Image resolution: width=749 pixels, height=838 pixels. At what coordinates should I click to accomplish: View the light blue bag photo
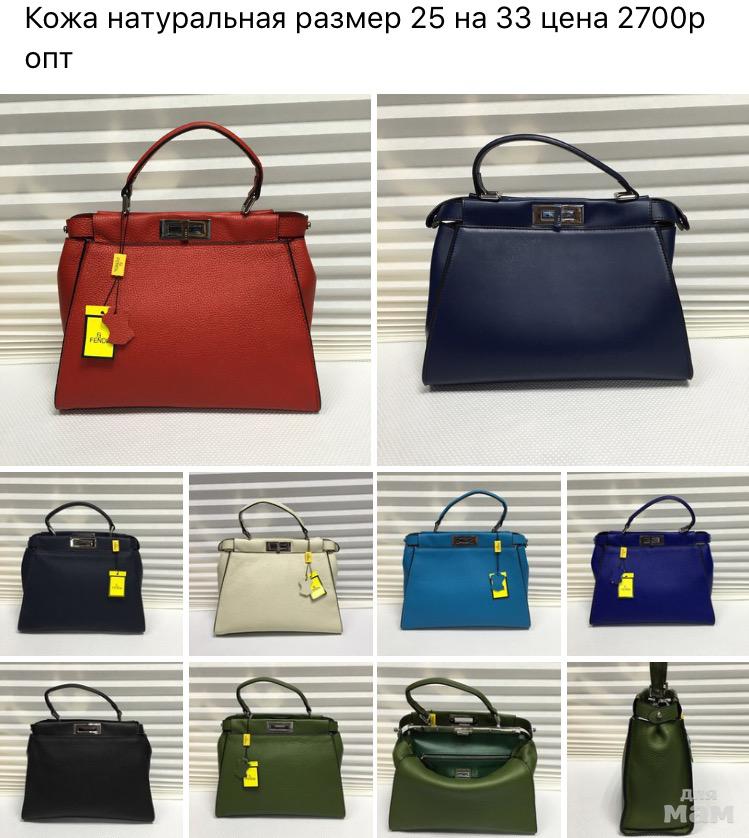click(467, 563)
